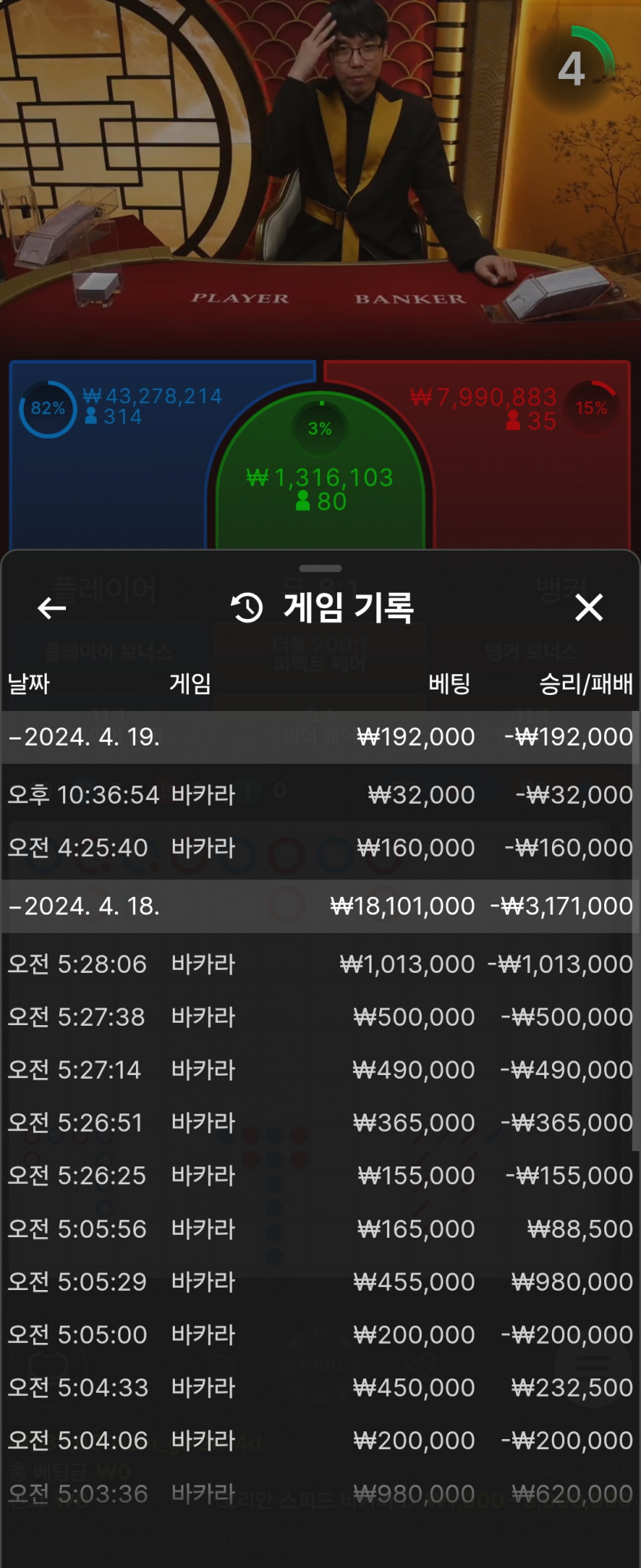Open the 오전 5:26:25 game record
Screen dimensions: 641x1568
pos(319,1176)
